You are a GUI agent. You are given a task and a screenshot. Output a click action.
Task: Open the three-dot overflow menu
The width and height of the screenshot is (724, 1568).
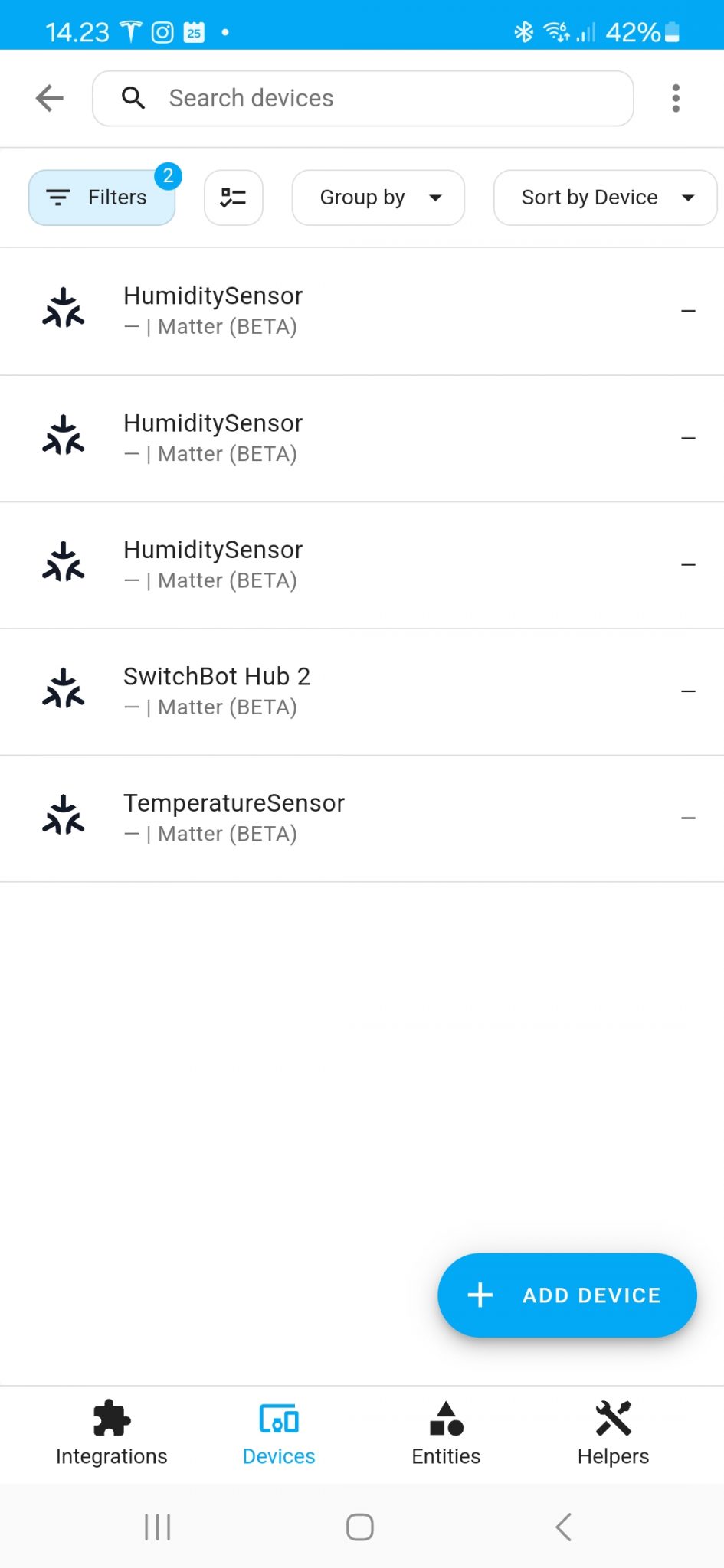point(676,98)
